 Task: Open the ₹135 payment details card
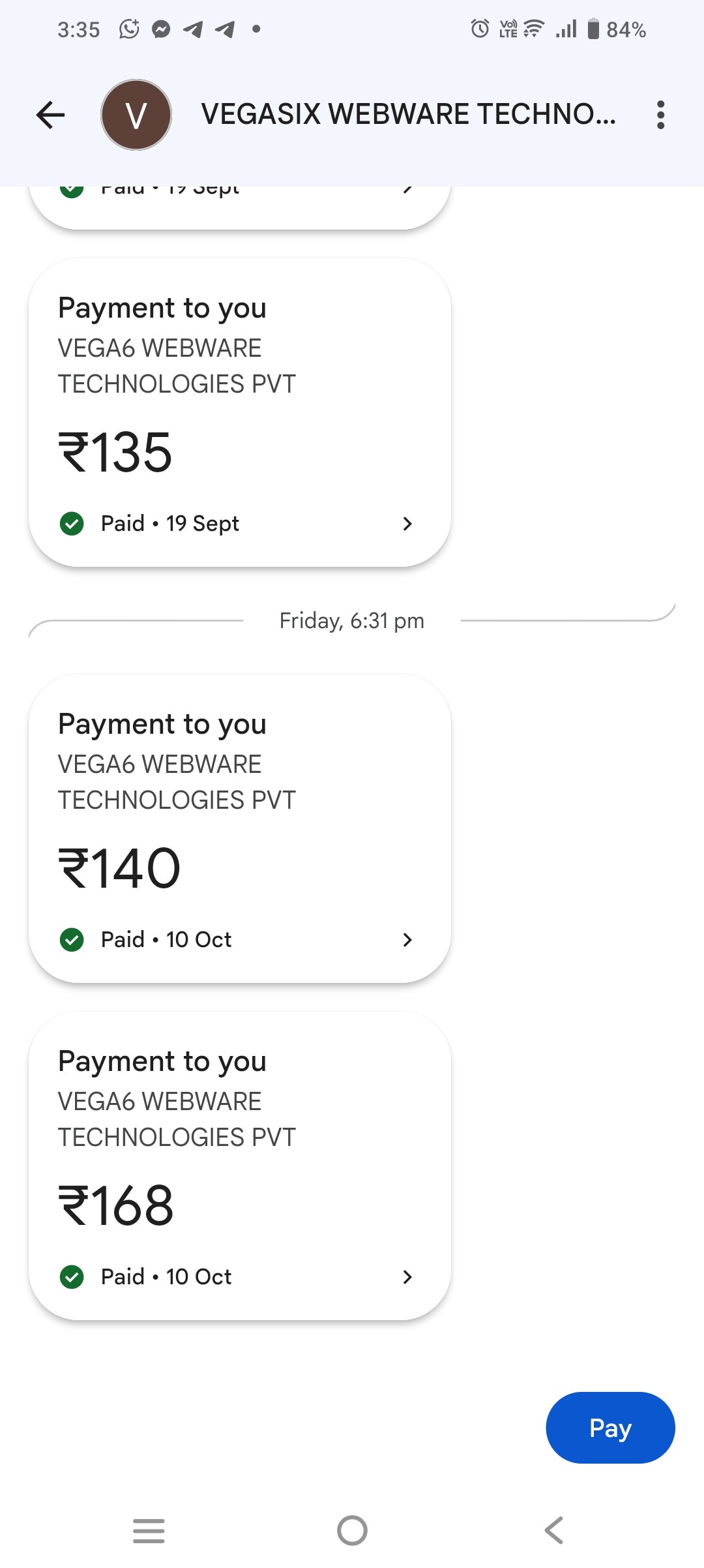pos(240,413)
